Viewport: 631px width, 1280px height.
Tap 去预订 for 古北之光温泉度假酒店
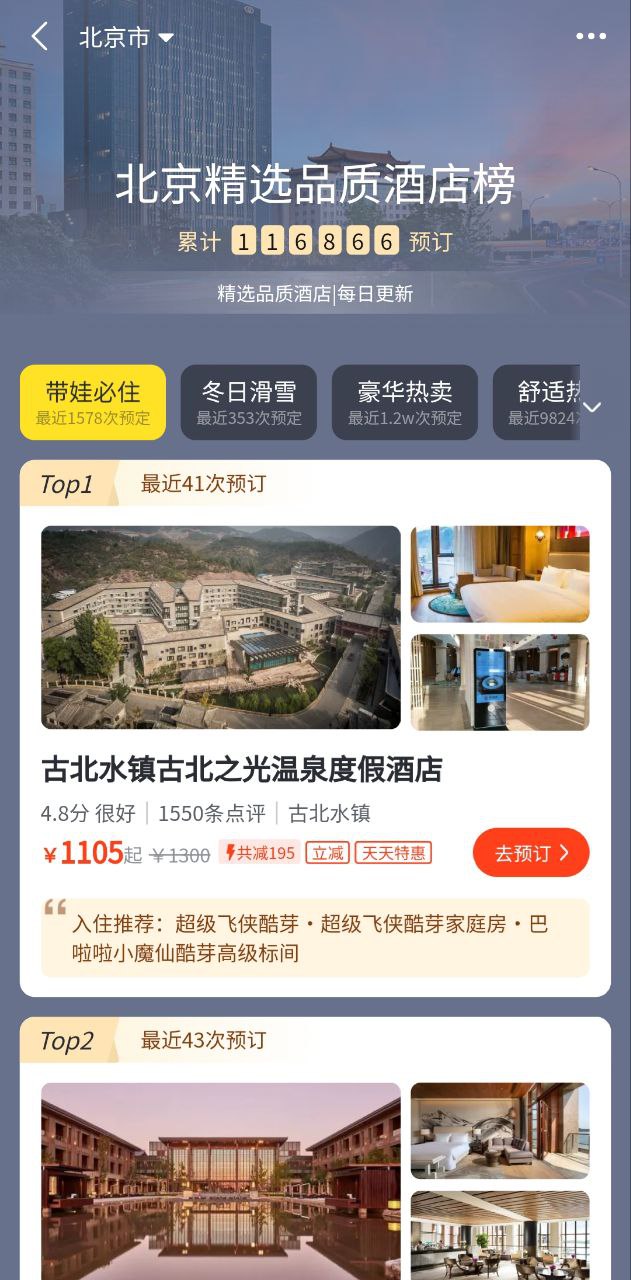[x=530, y=853]
